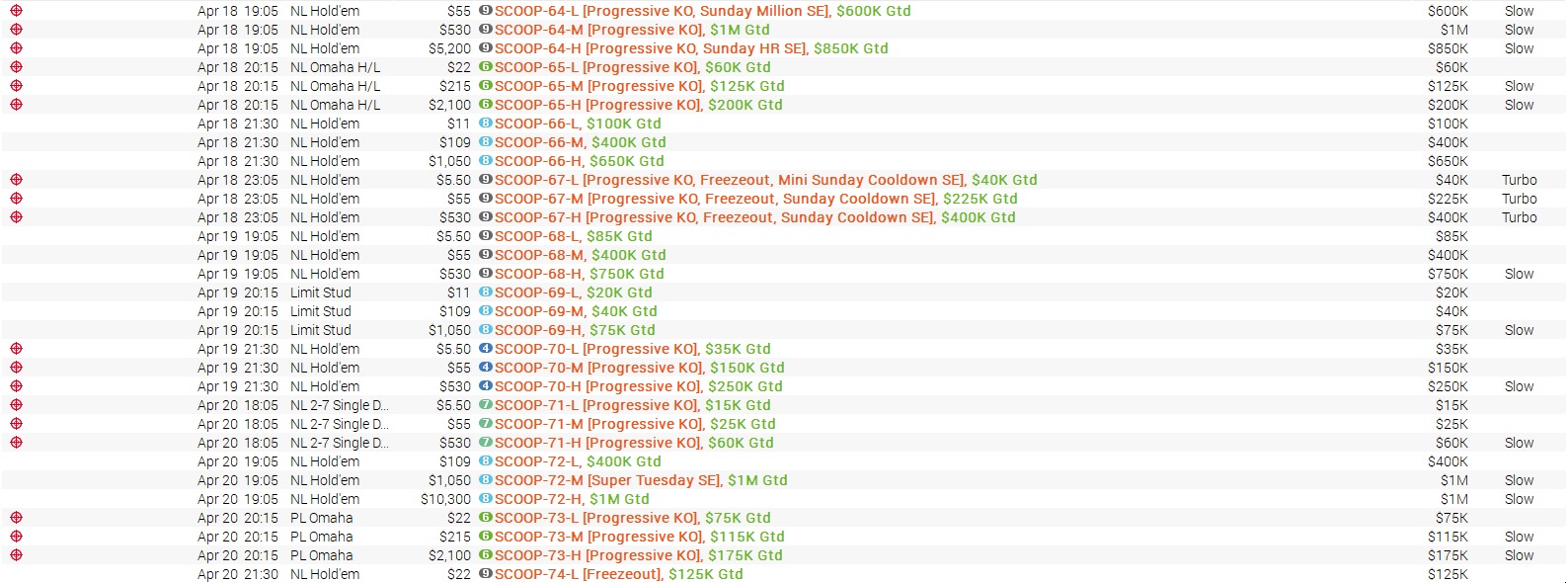Viewport: 1568px width, 583px height.
Task: Open SCOOP-72-M Super Tuesday SE
Action: point(641,480)
